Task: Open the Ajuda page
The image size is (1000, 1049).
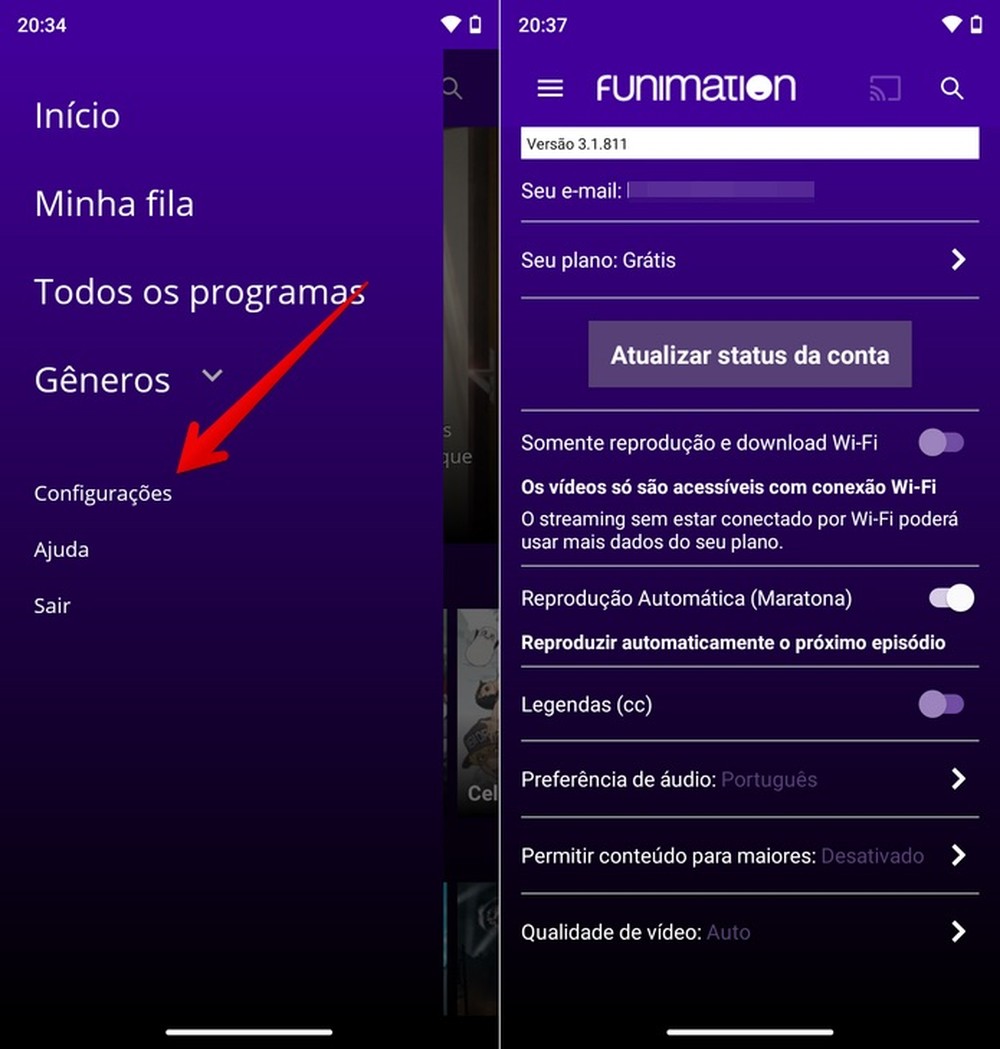Action: 61,550
